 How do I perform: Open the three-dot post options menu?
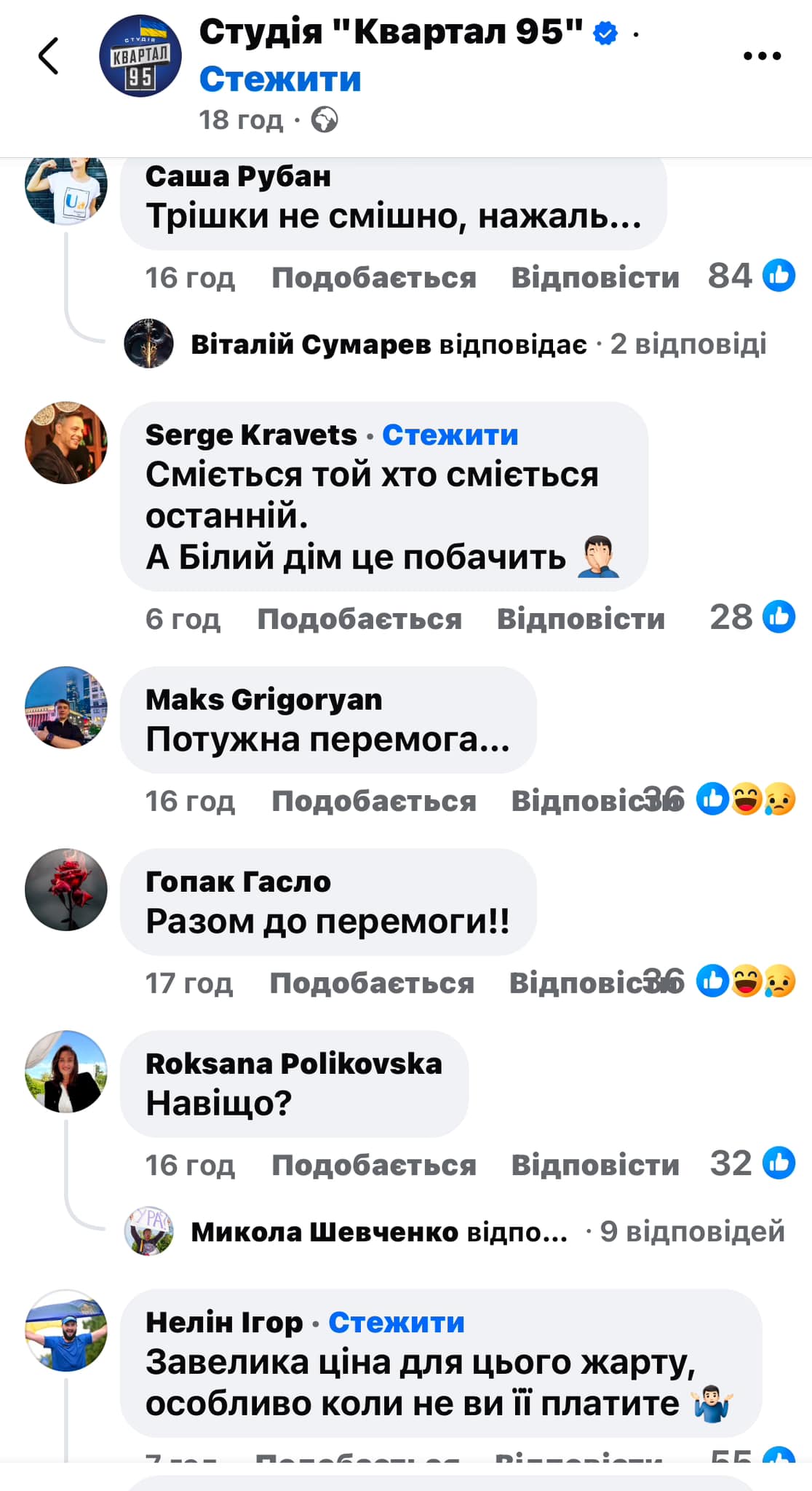pyautogui.click(x=762, y=56)
